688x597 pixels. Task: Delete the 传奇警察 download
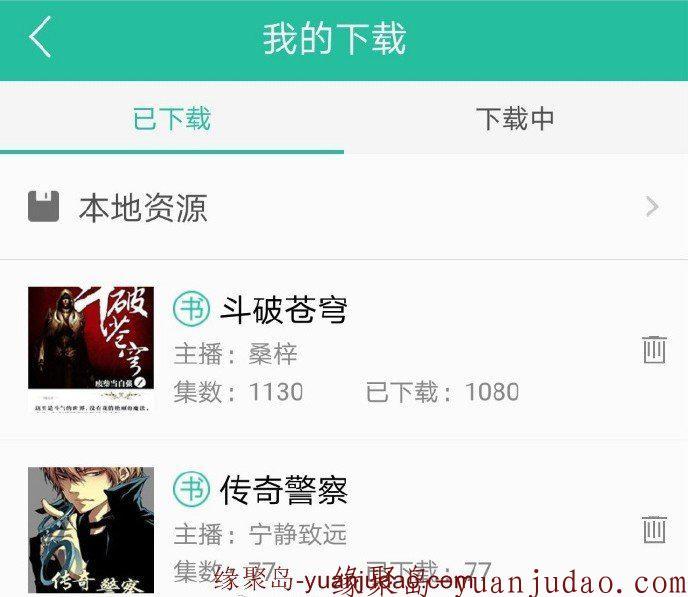(x=654, y=529)
